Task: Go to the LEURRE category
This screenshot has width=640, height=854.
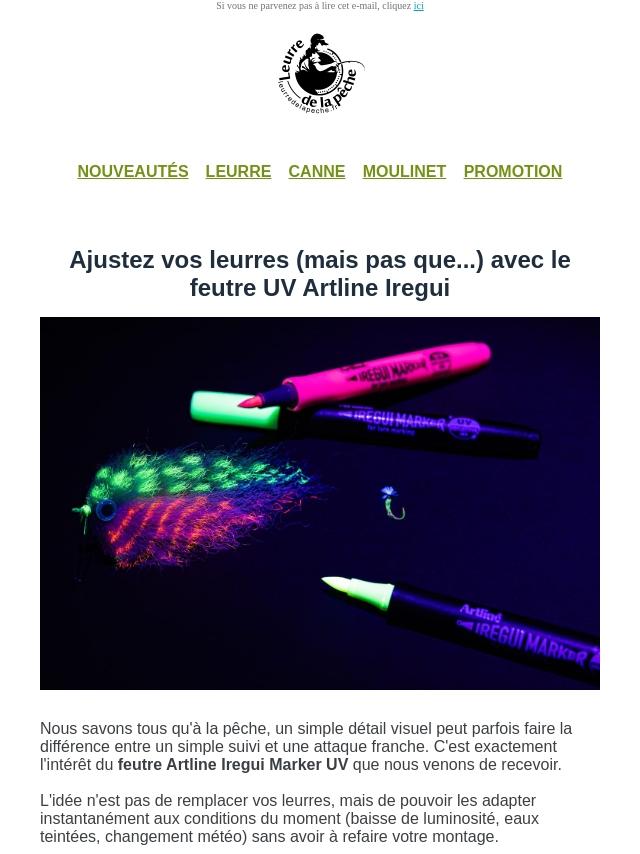Action: [x=238, y=171]
